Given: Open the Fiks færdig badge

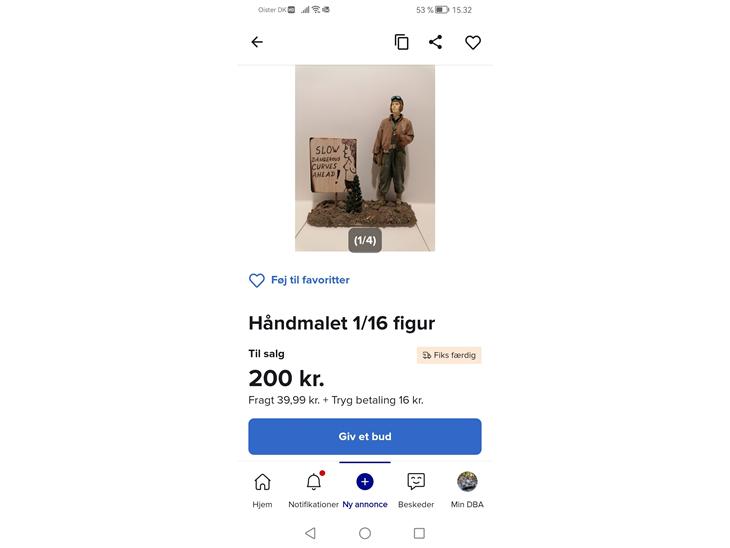Looking at the screenshot, I should pyautogui.click(x=449, y=355).
